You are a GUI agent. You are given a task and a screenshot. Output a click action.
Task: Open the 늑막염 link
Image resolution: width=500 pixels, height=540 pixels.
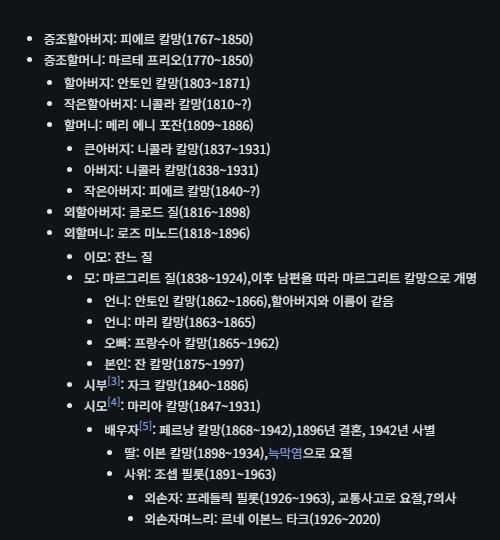285,453
